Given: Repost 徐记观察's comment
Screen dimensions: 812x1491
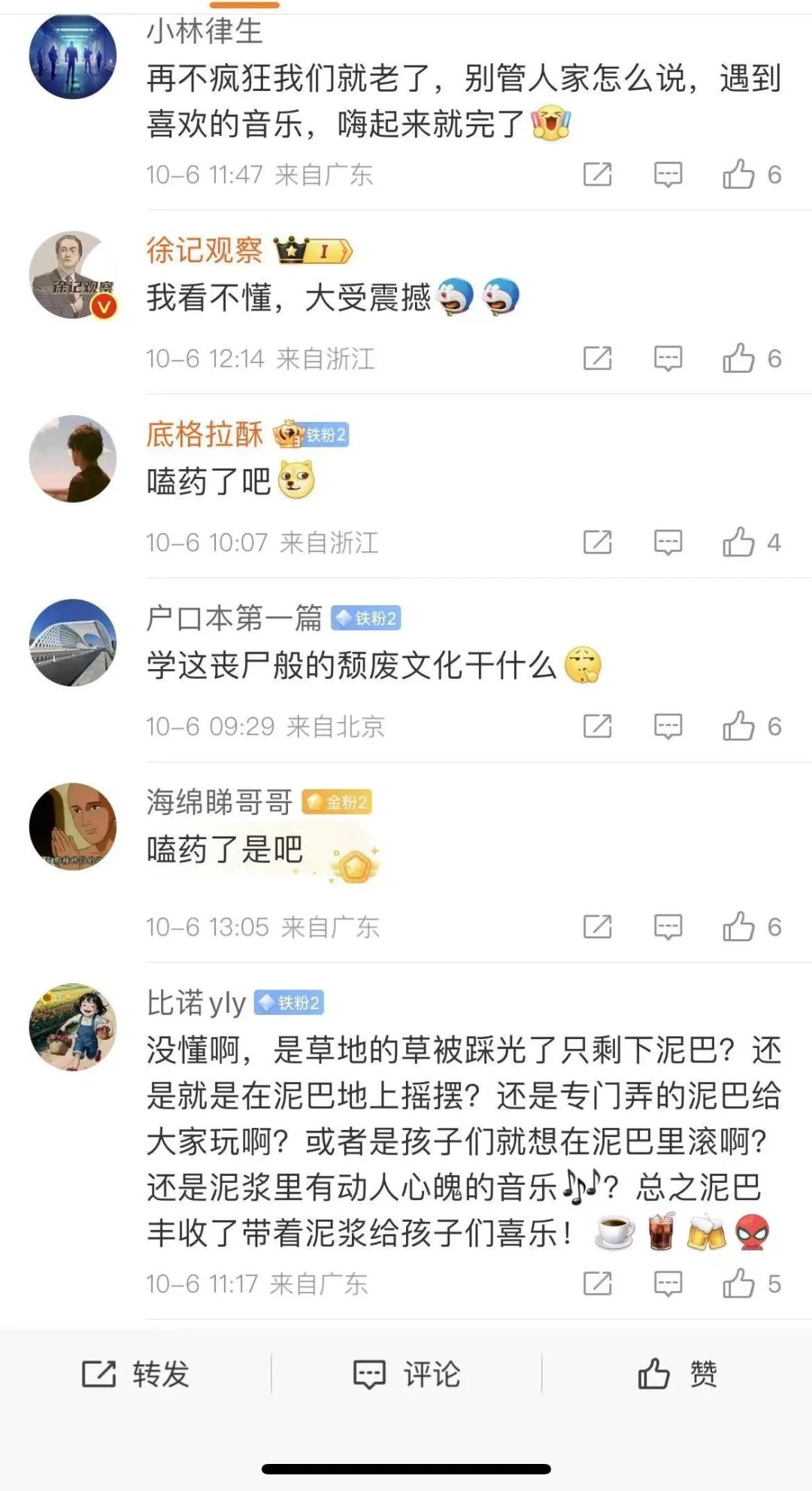Looking at the screenshot, I should (x=598, y=359).
